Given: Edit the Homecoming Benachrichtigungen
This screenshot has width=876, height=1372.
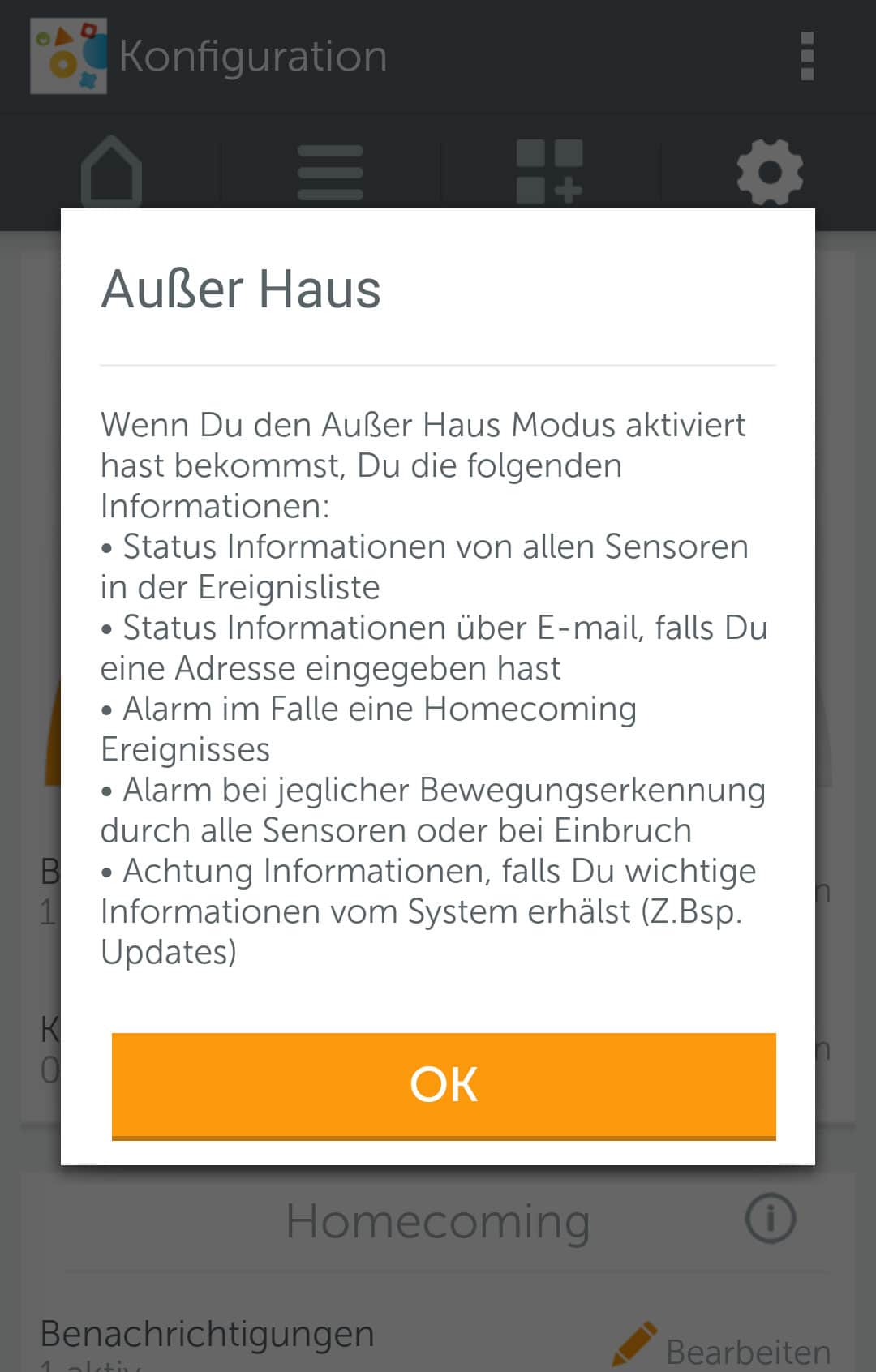Looking at the screenshot, I should 722,1347.
